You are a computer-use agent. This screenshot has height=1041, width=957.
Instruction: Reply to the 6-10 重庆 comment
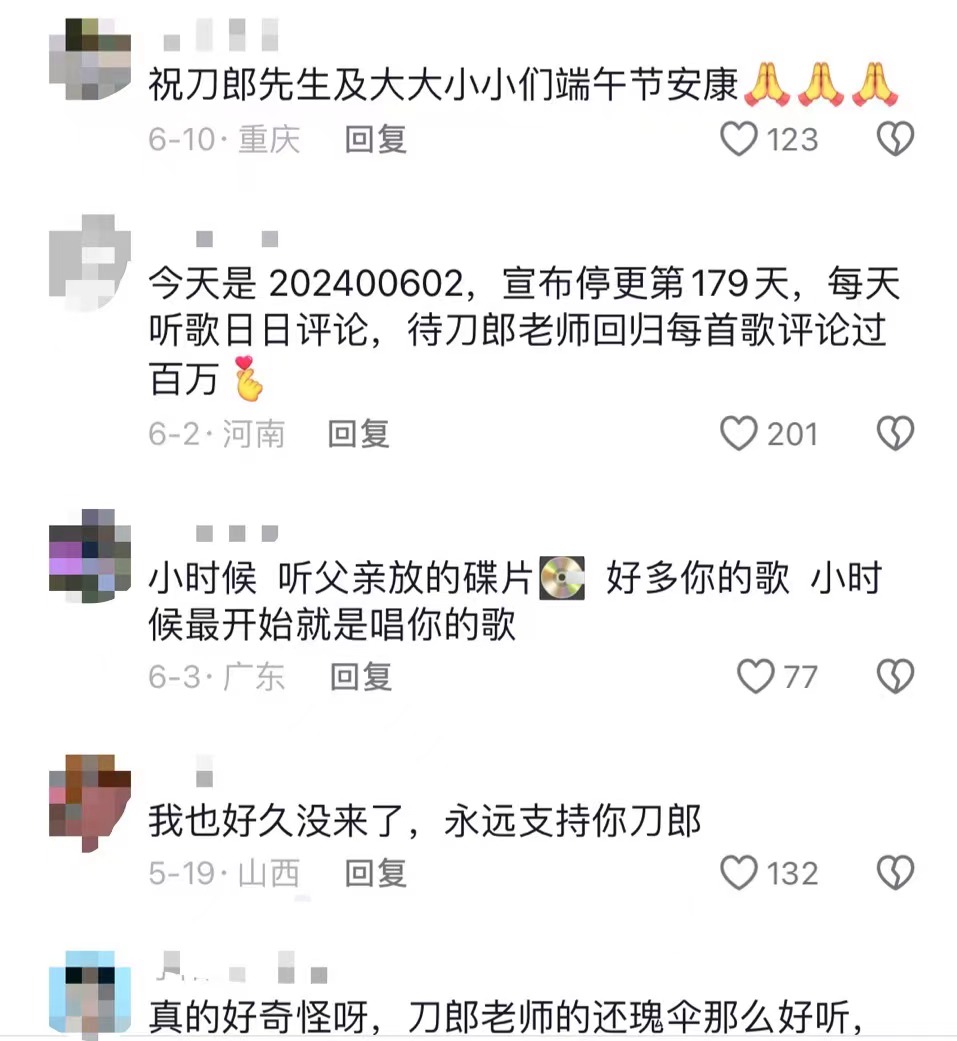(376, 140)
